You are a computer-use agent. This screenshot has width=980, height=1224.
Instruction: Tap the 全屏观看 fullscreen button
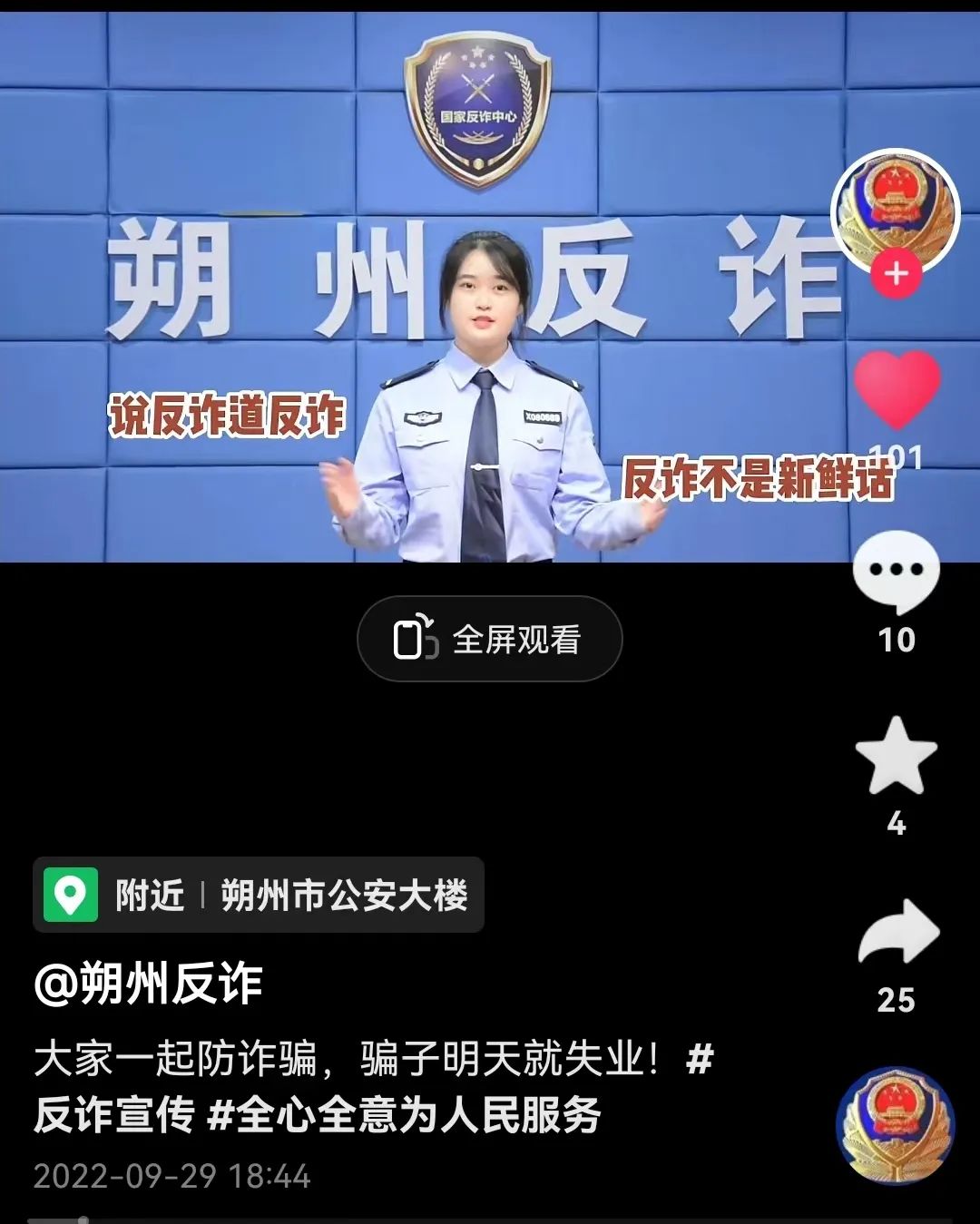point(490,639)
